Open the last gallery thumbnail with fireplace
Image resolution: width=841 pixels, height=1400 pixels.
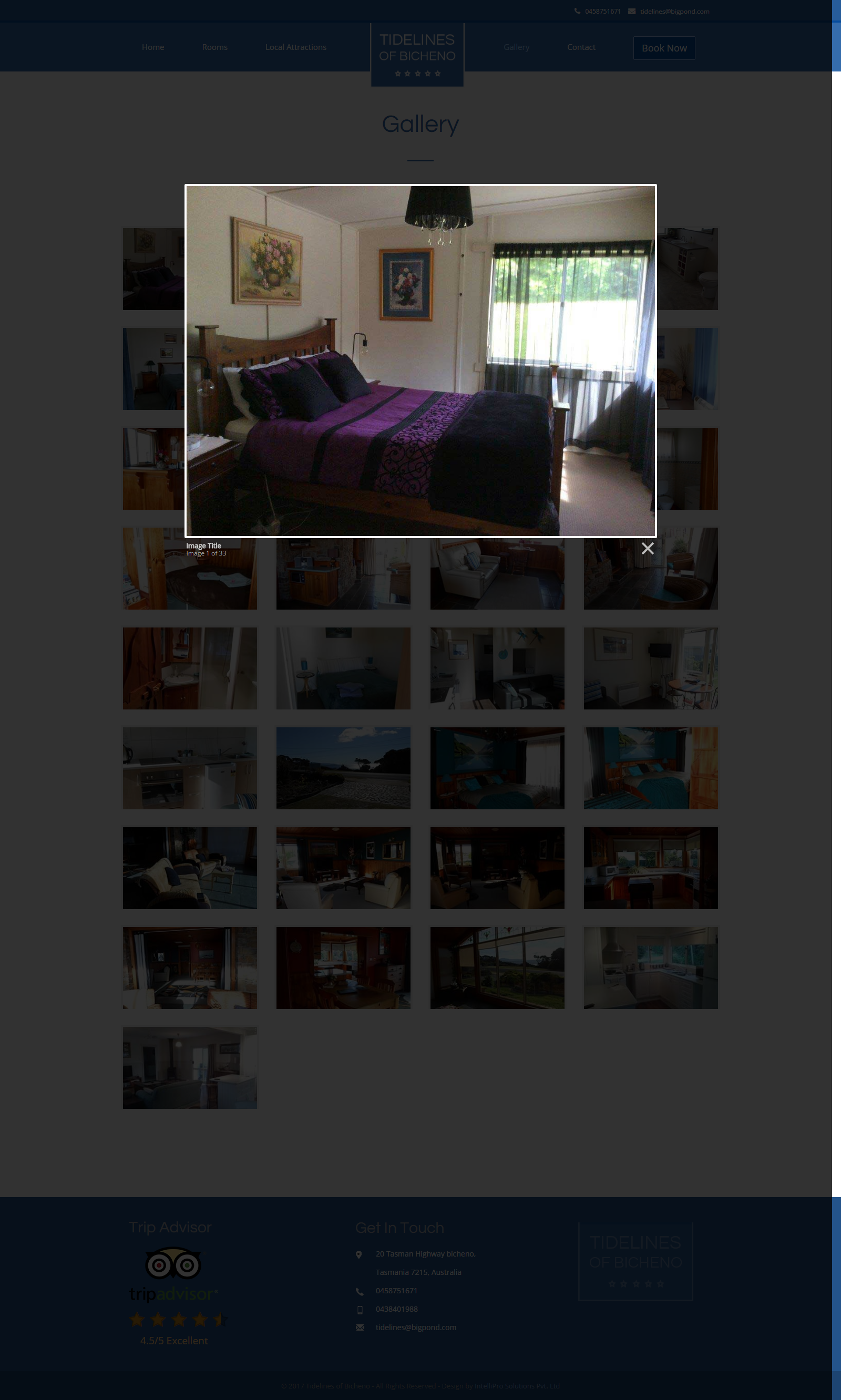[x=189, y=1067]
